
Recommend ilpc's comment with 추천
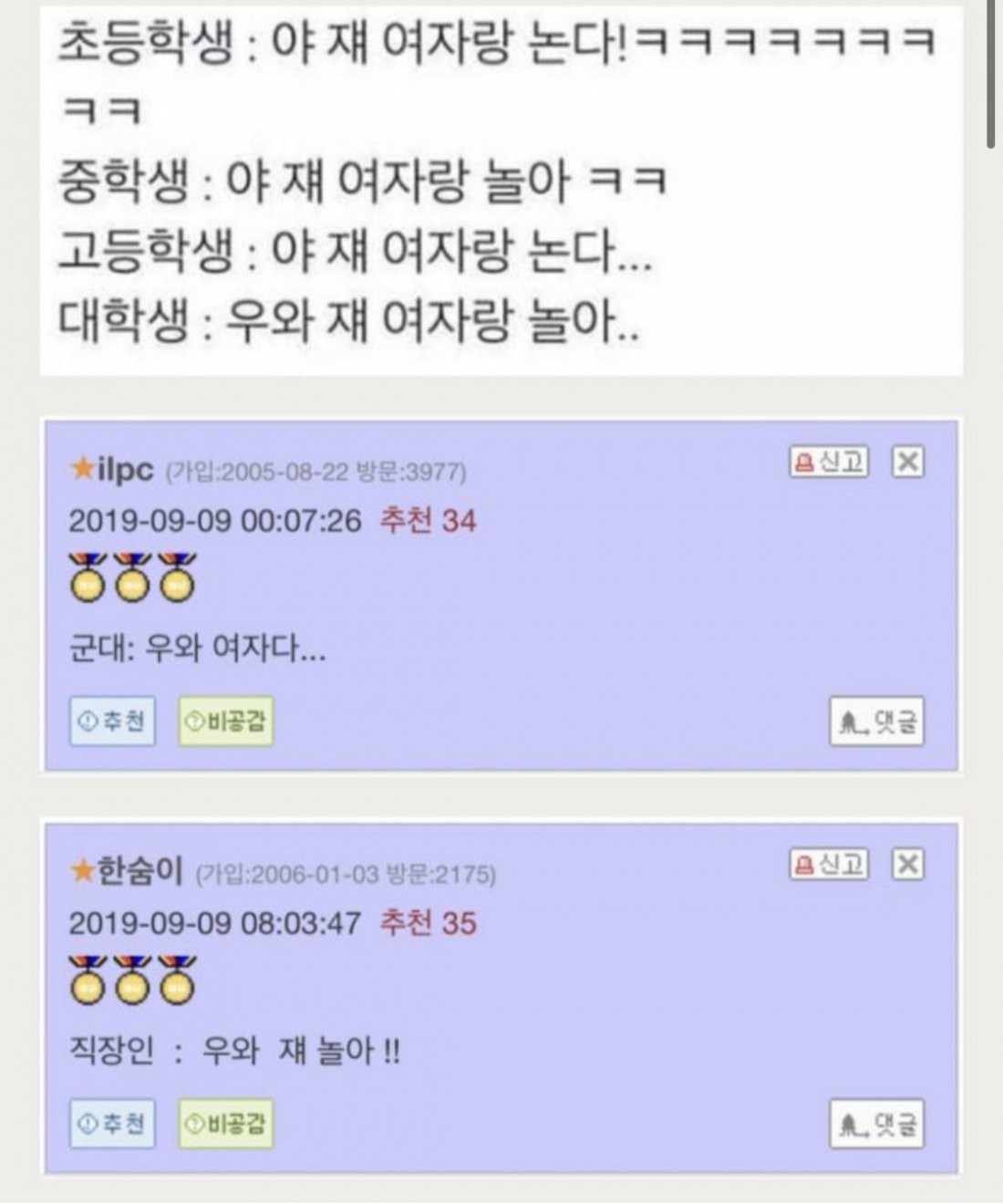[x=113, y=721]
